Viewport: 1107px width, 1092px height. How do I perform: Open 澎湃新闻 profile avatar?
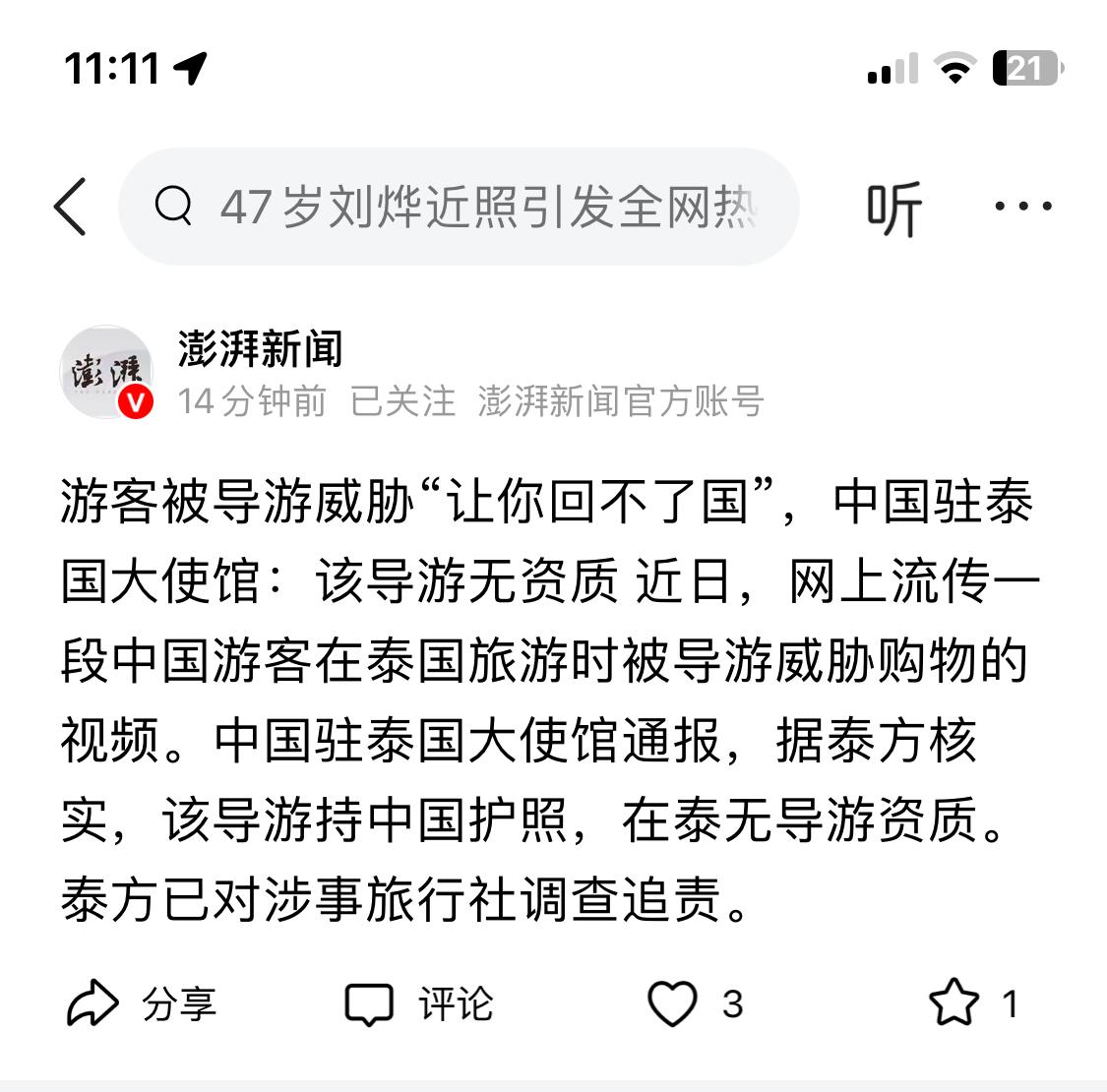click(x=106, y=372)
